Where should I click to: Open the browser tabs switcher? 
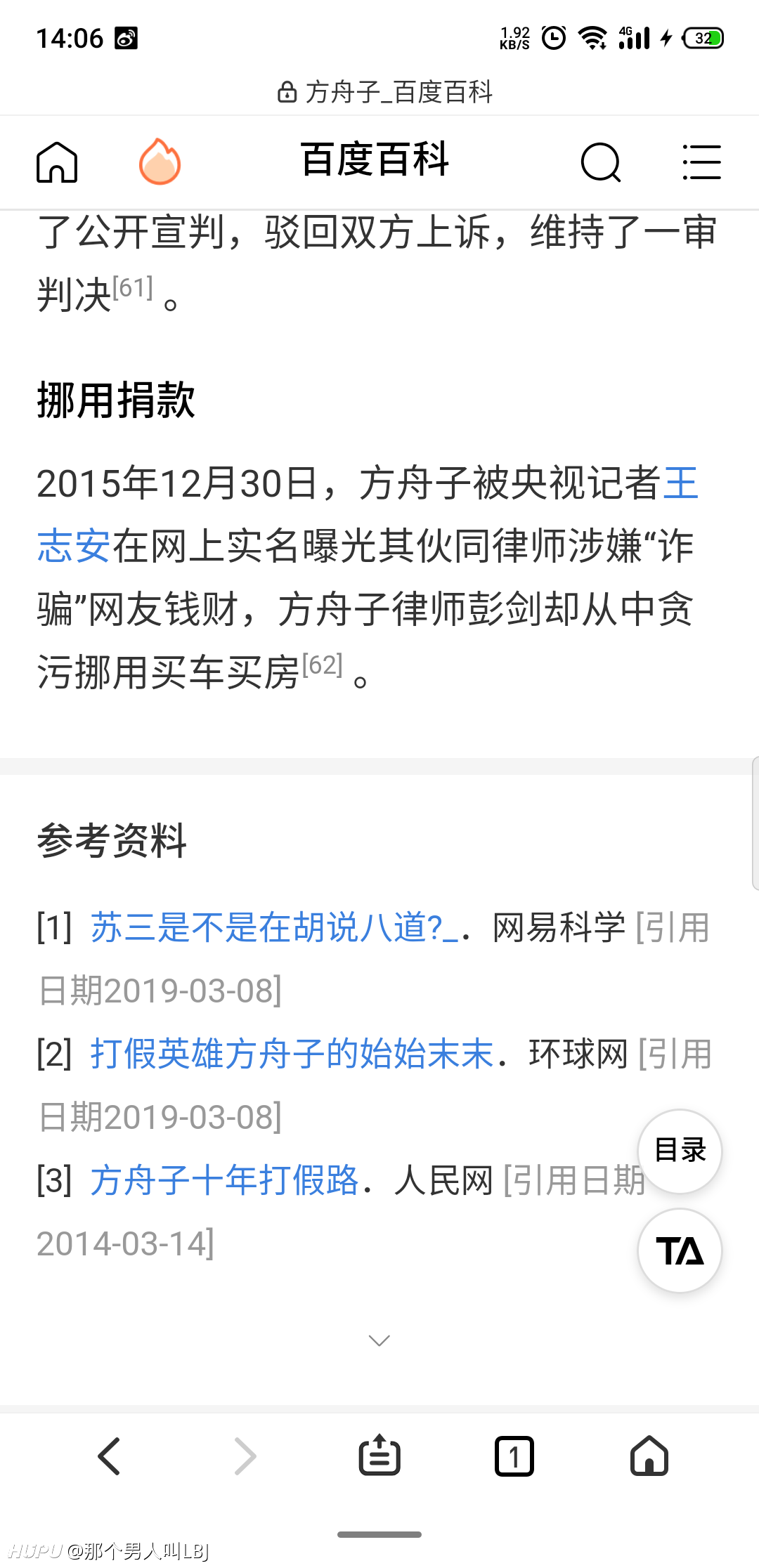(514, 1456)
